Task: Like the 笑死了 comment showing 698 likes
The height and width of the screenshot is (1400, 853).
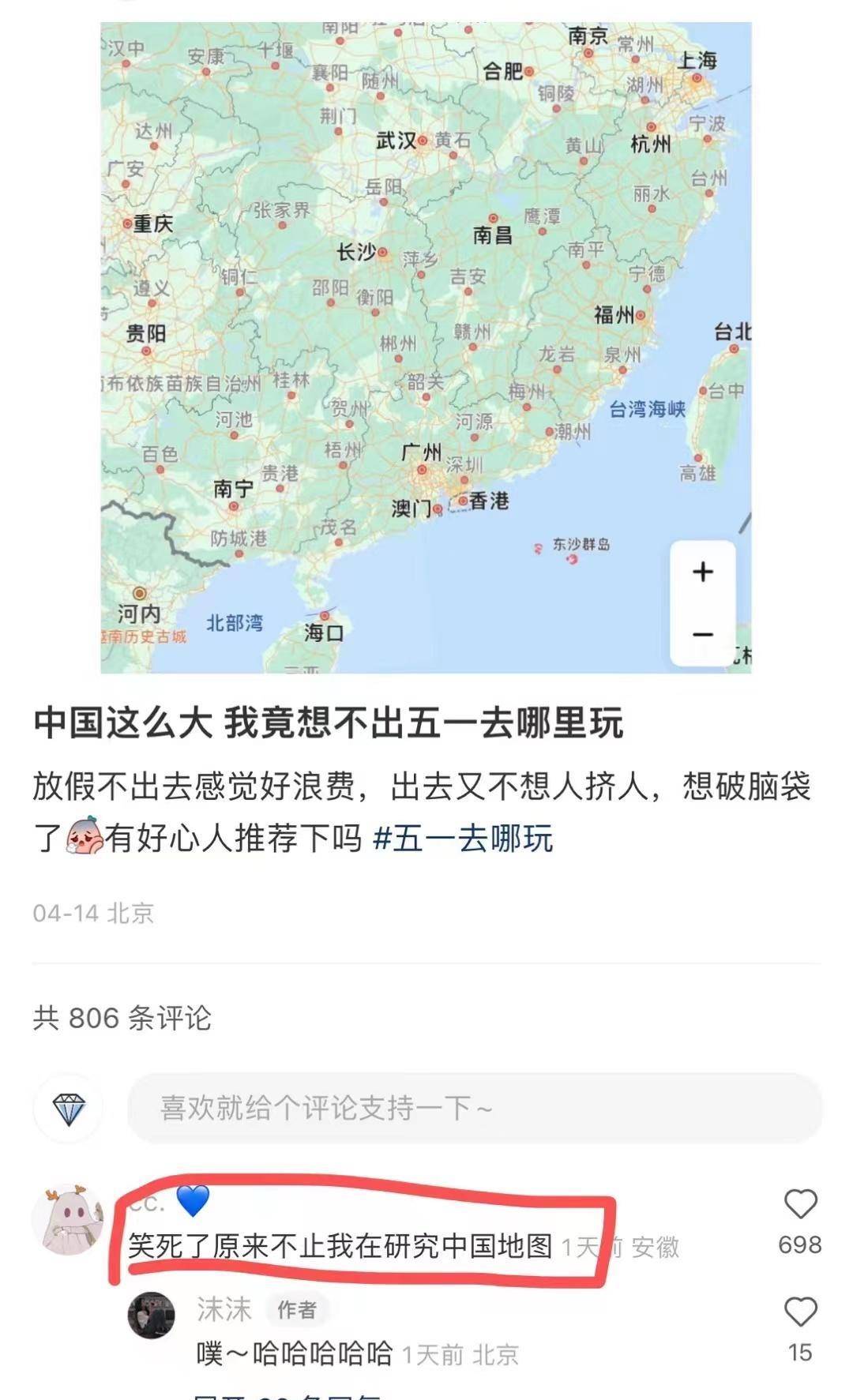Action: coord(799,1205)
